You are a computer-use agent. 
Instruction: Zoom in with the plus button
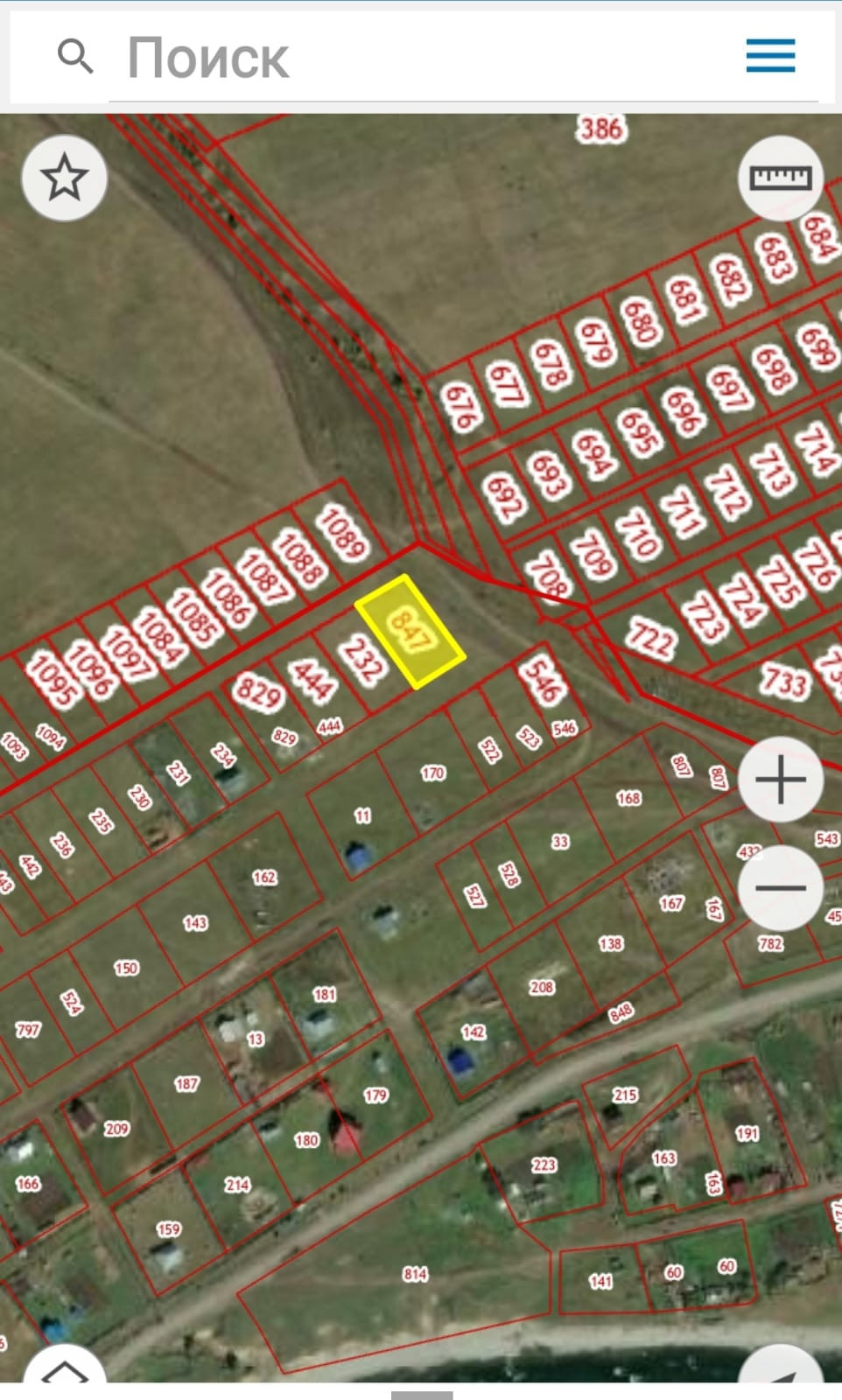781,779
